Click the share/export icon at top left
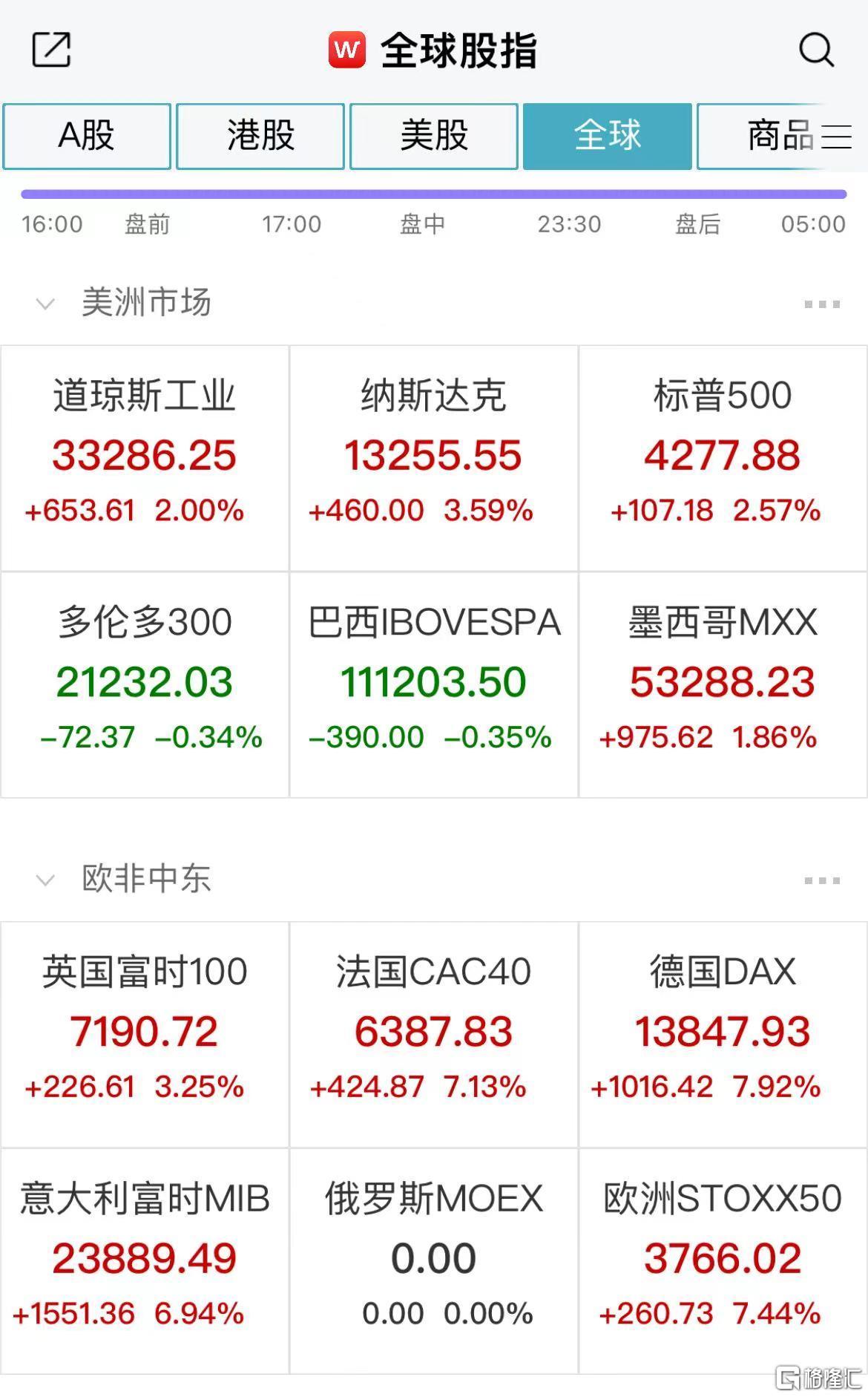The height and width of the screenshot is (1397, 868). 50,50
